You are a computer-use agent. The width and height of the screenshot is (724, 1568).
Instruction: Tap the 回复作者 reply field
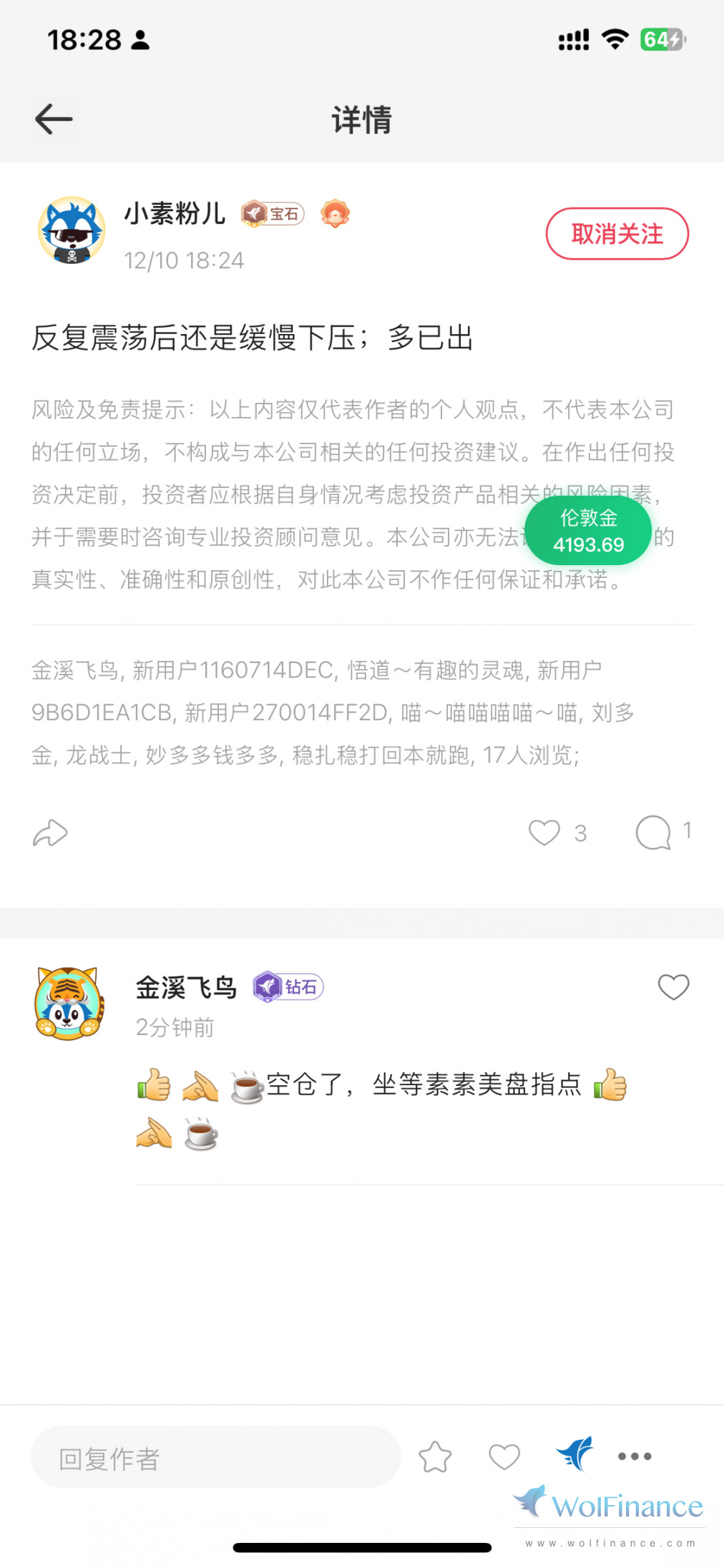(215, 1457)
